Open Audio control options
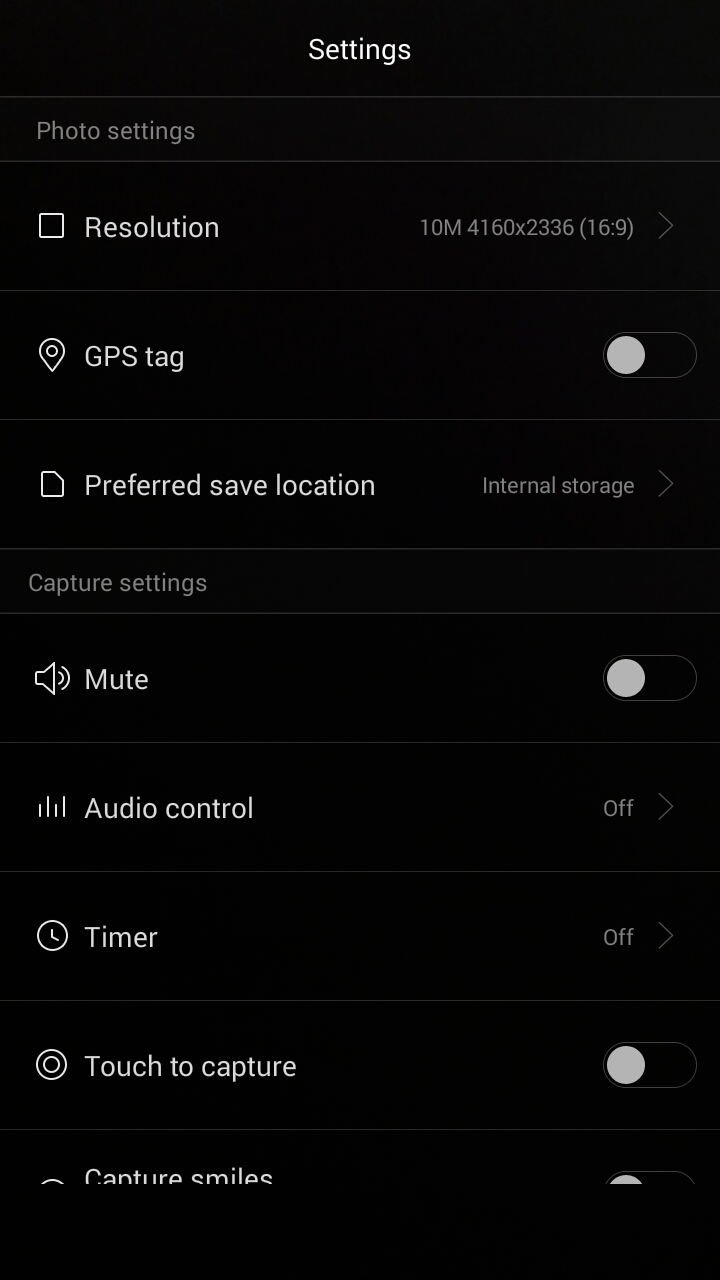Screen dimensions: 720x1280 coord(360,807)
